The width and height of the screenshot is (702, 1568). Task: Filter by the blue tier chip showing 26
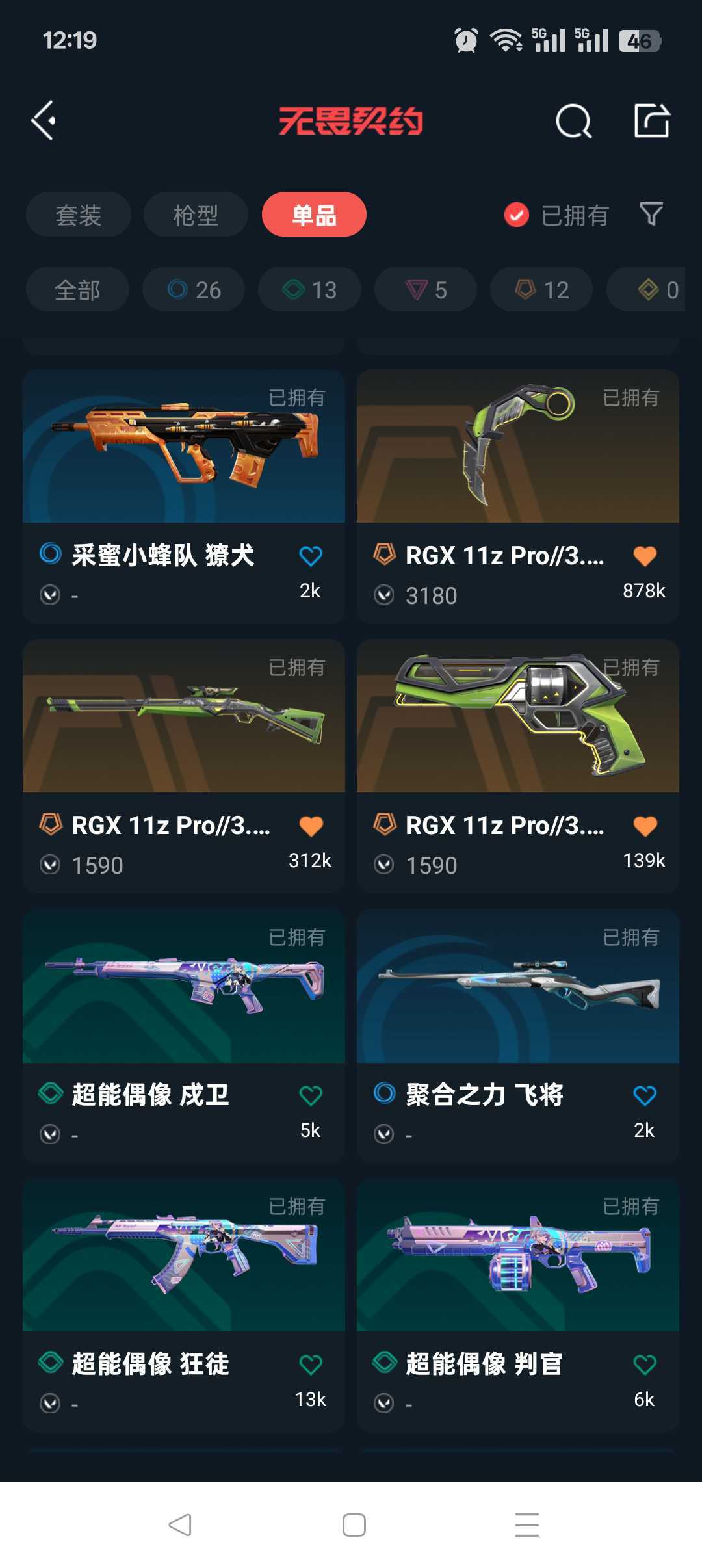click(194, 289)
